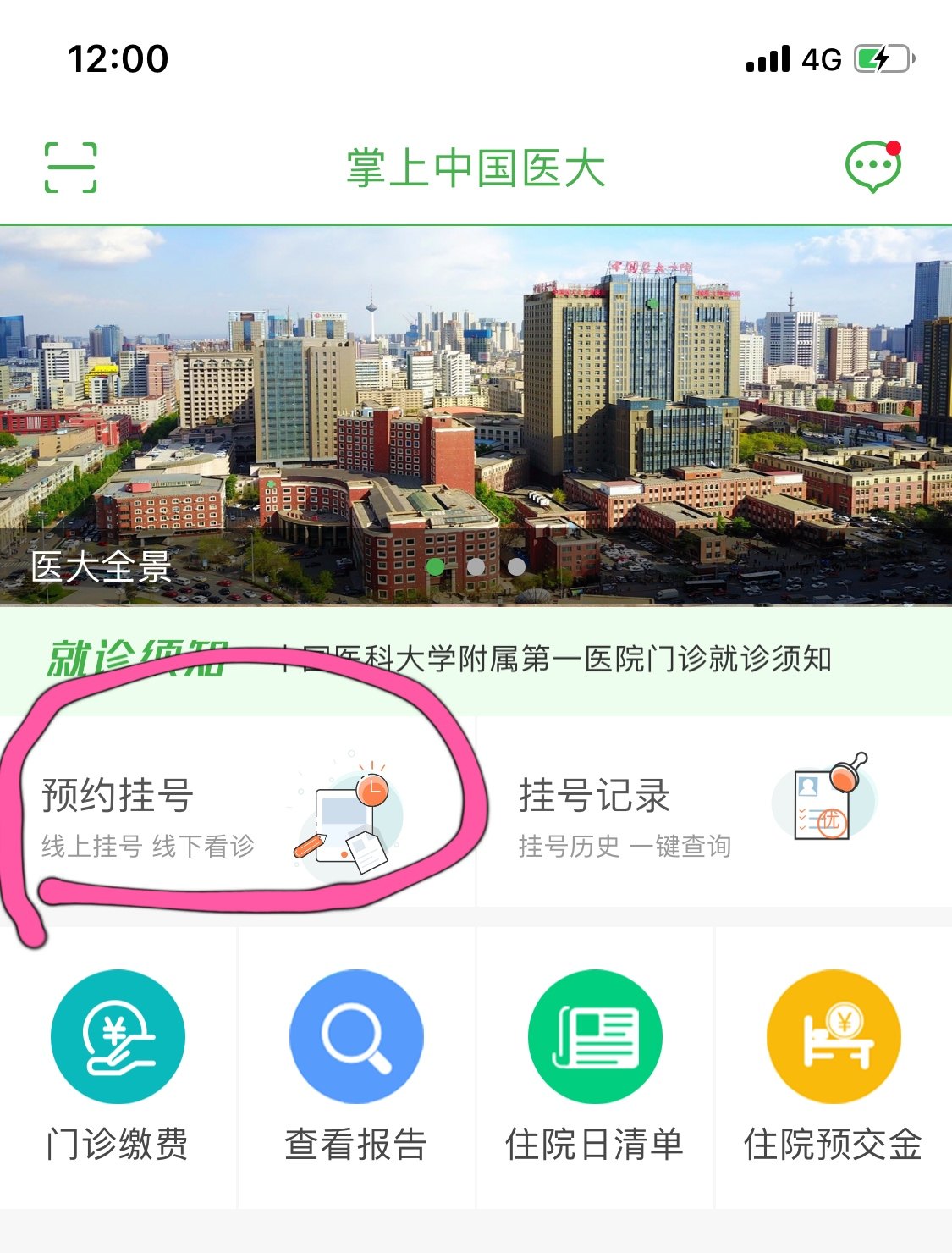The image size is (952, 1253).
Task: Open 门诊缴费 outpatient payment
Action: (118, 1067)
